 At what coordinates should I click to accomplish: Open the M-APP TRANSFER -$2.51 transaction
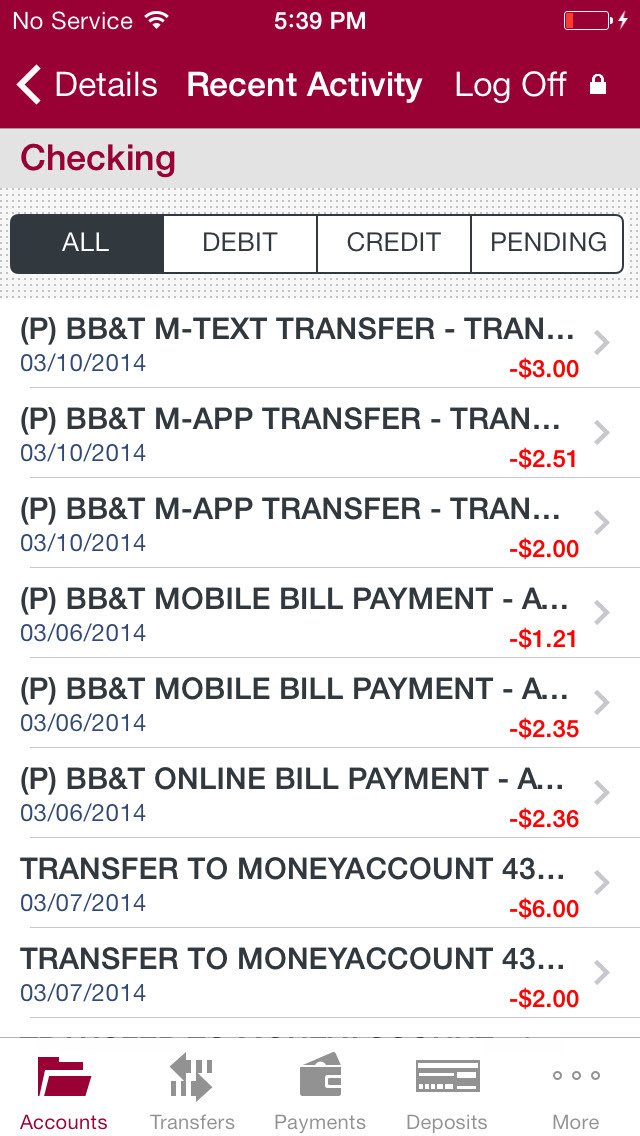[x=320, y=433]
